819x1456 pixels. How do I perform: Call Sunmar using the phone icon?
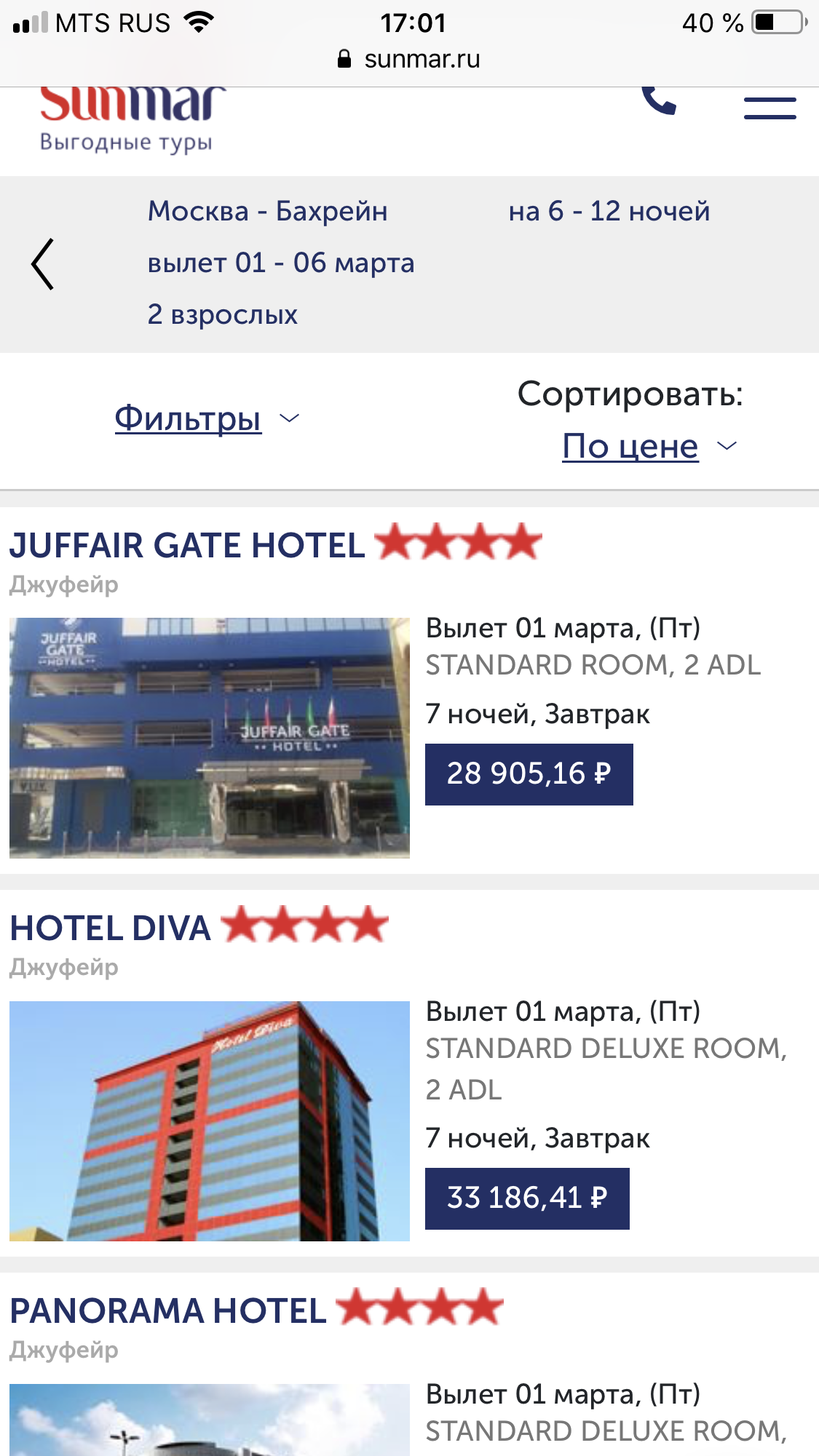coord(659,101)
